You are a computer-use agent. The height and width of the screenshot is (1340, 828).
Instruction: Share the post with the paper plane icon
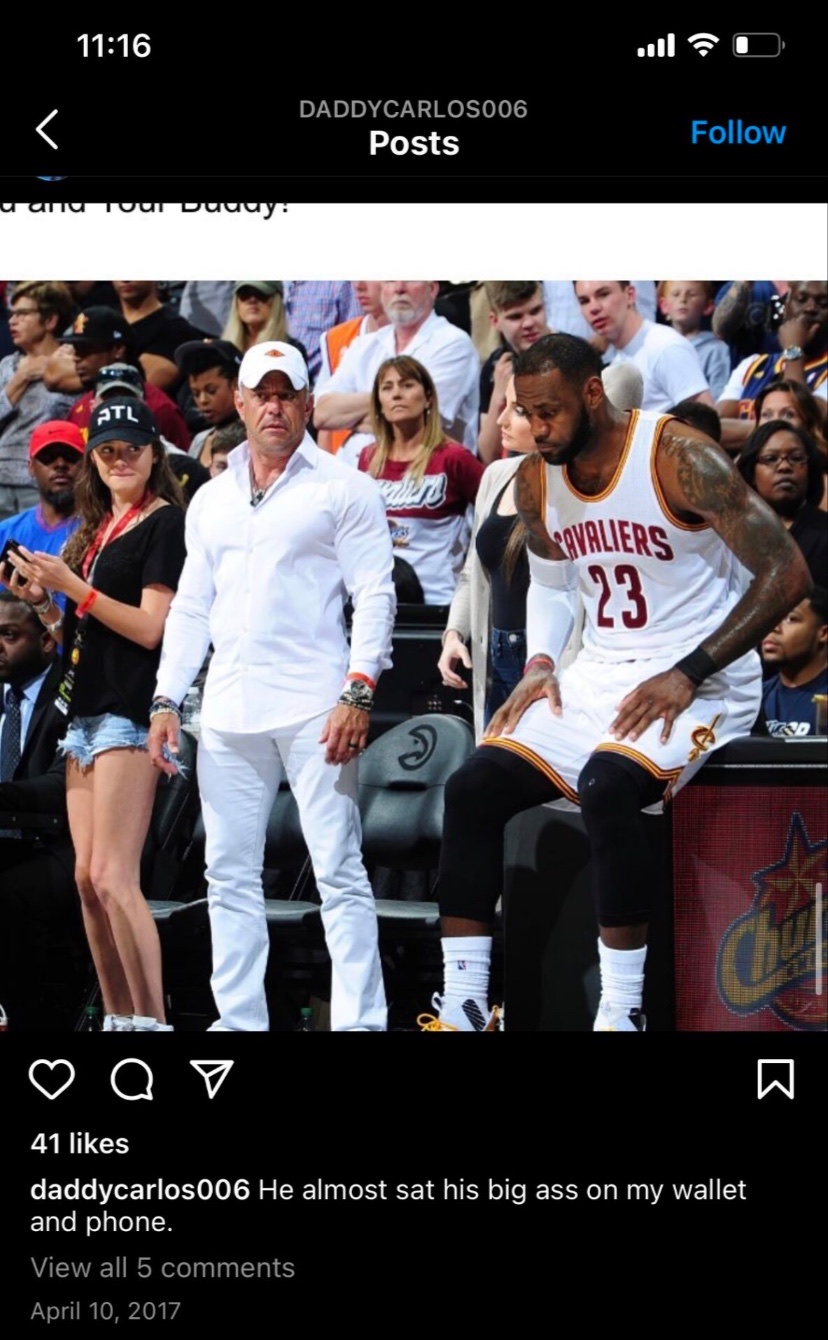tap(211, 1079)
